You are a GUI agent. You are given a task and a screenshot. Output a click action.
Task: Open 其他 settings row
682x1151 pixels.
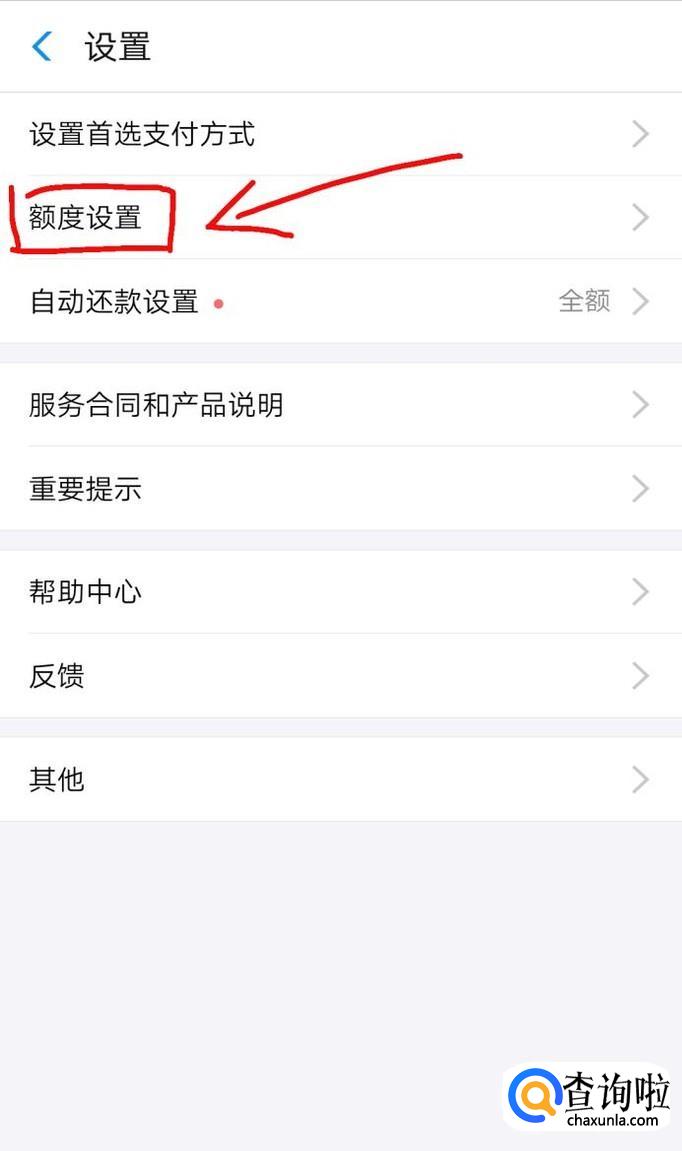coord(340,779)
